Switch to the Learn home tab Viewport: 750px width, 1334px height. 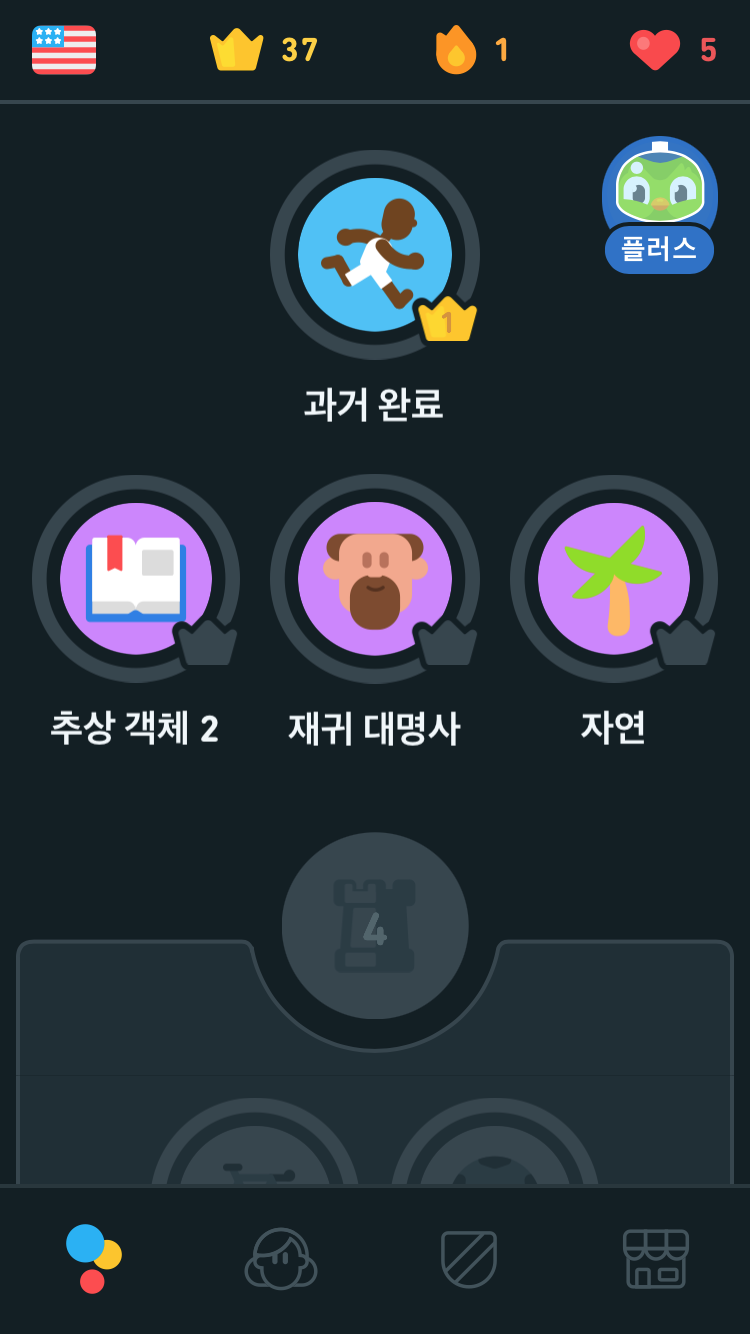click(x=93, y=1259)
